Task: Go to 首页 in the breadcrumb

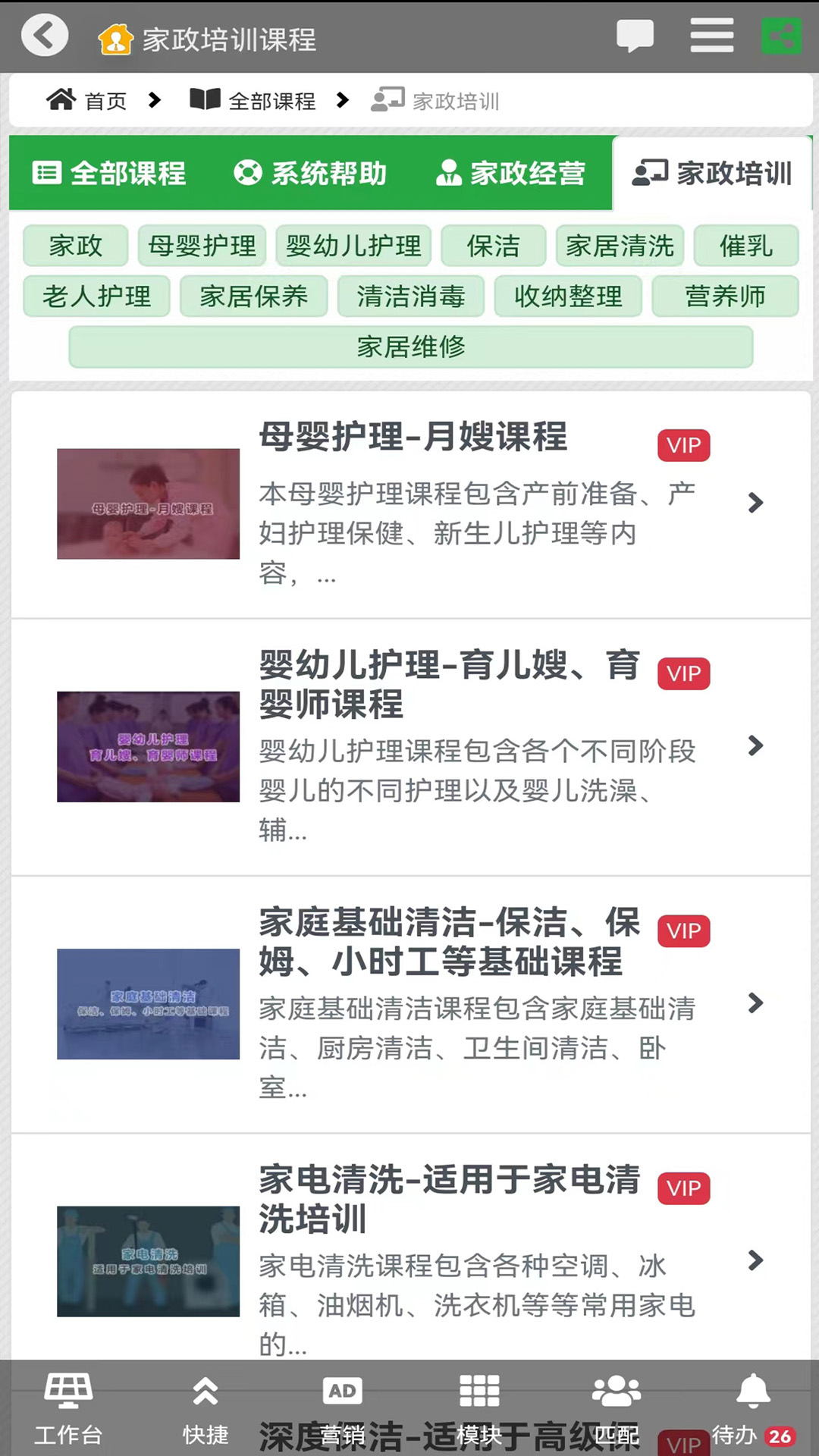Action: 87,100
